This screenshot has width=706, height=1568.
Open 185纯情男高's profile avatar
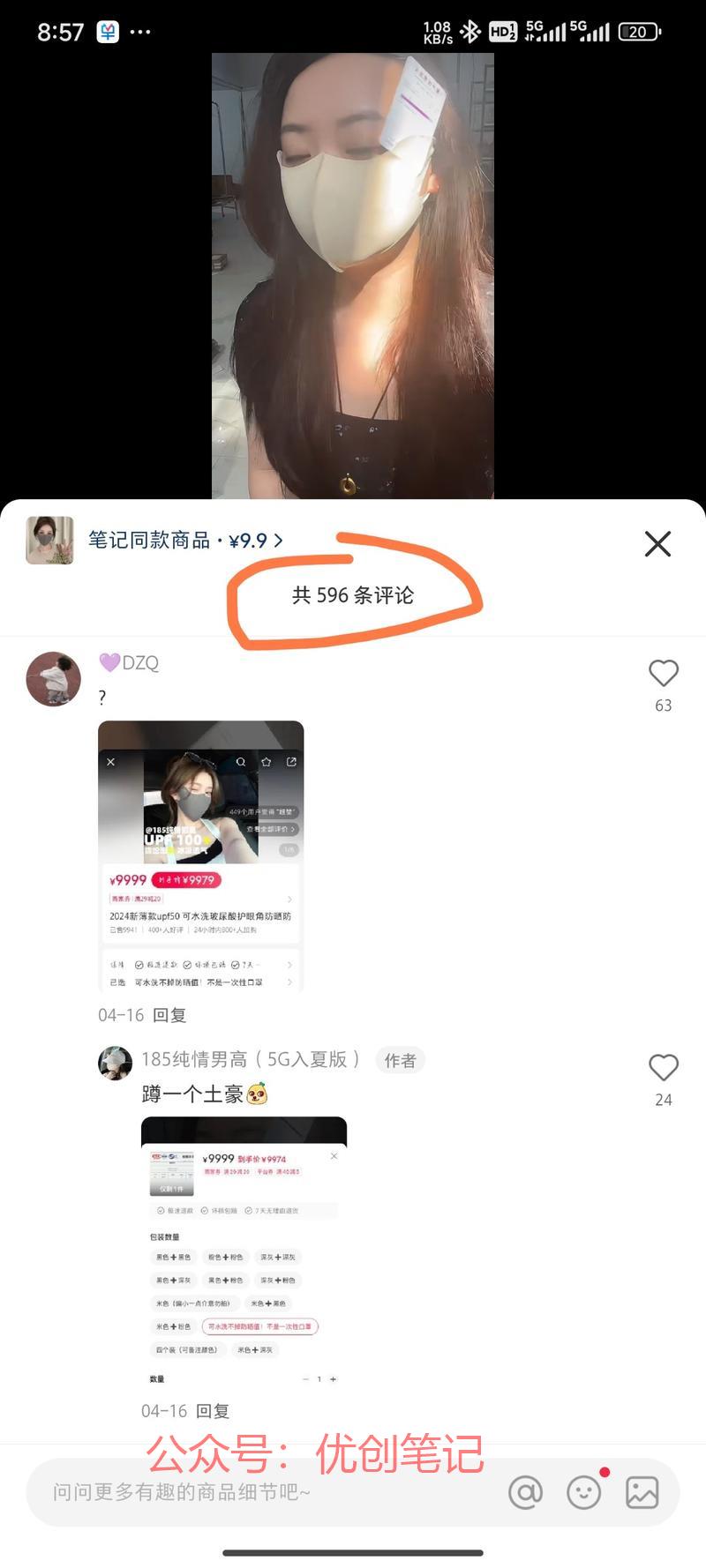[x=115, y=1063]
